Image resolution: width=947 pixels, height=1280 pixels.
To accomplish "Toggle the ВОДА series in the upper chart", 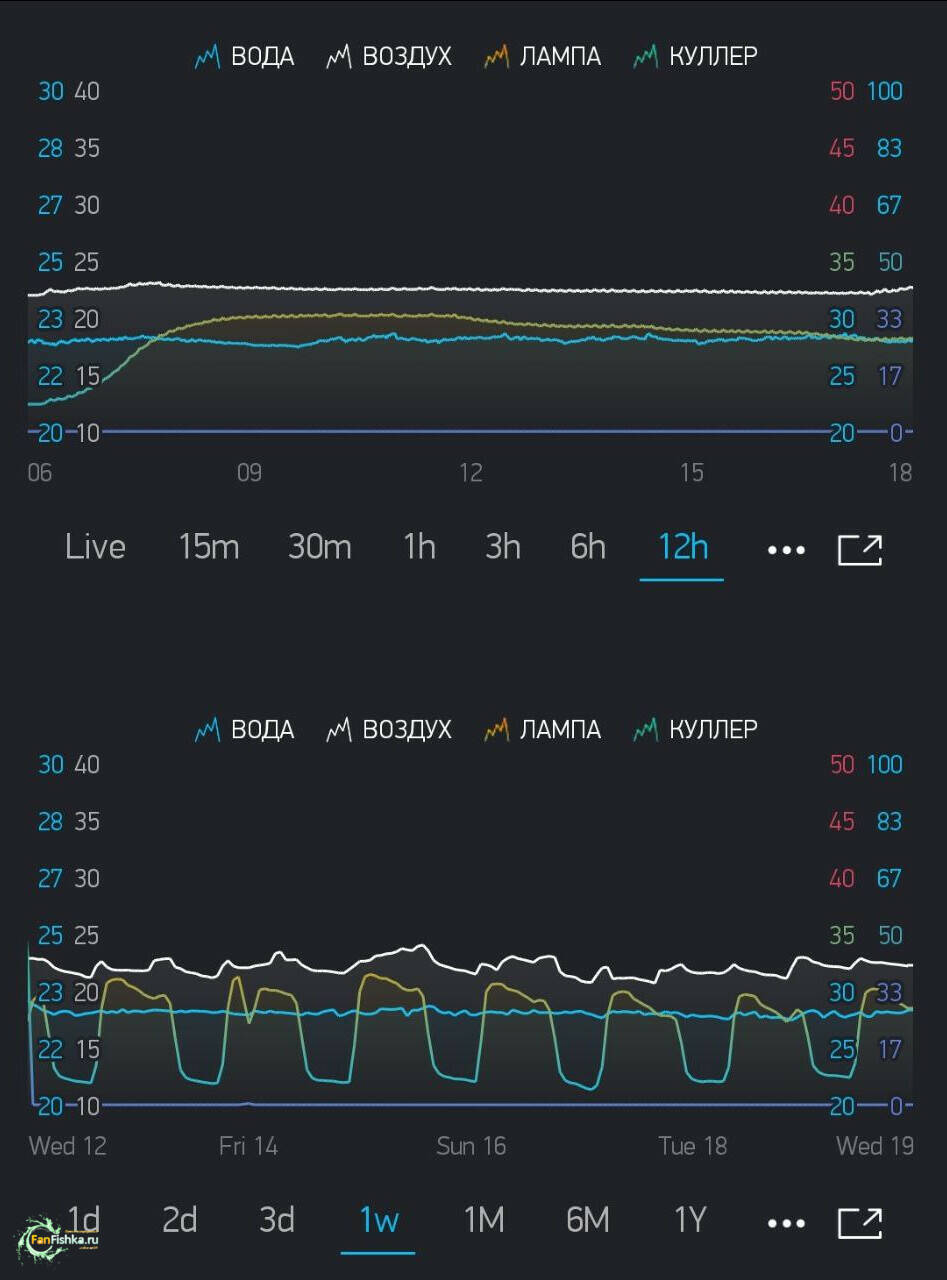I will (x=245, y=57).
